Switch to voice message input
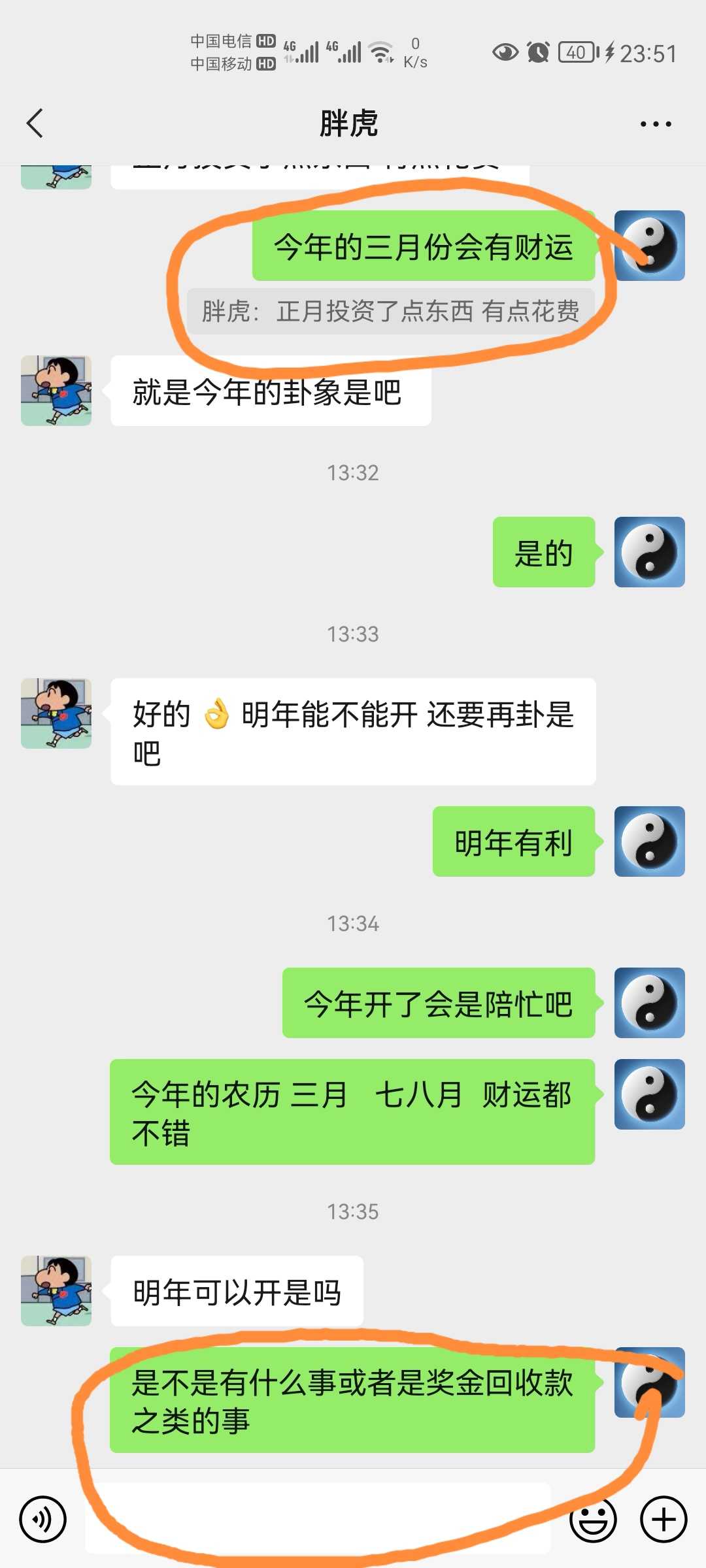706x1568 pixels. click(x=43, y=1519)
